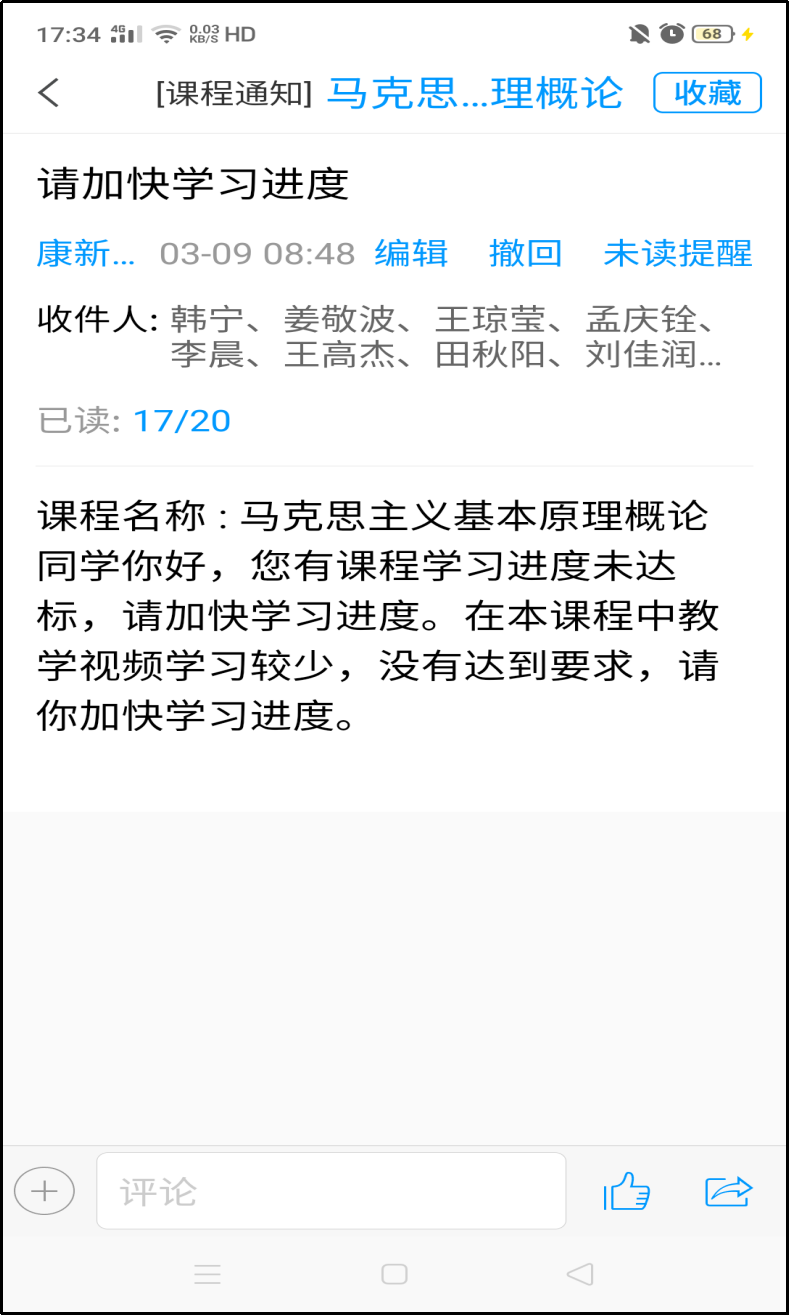Share this notice via share icon

[x=728, y=1191]
